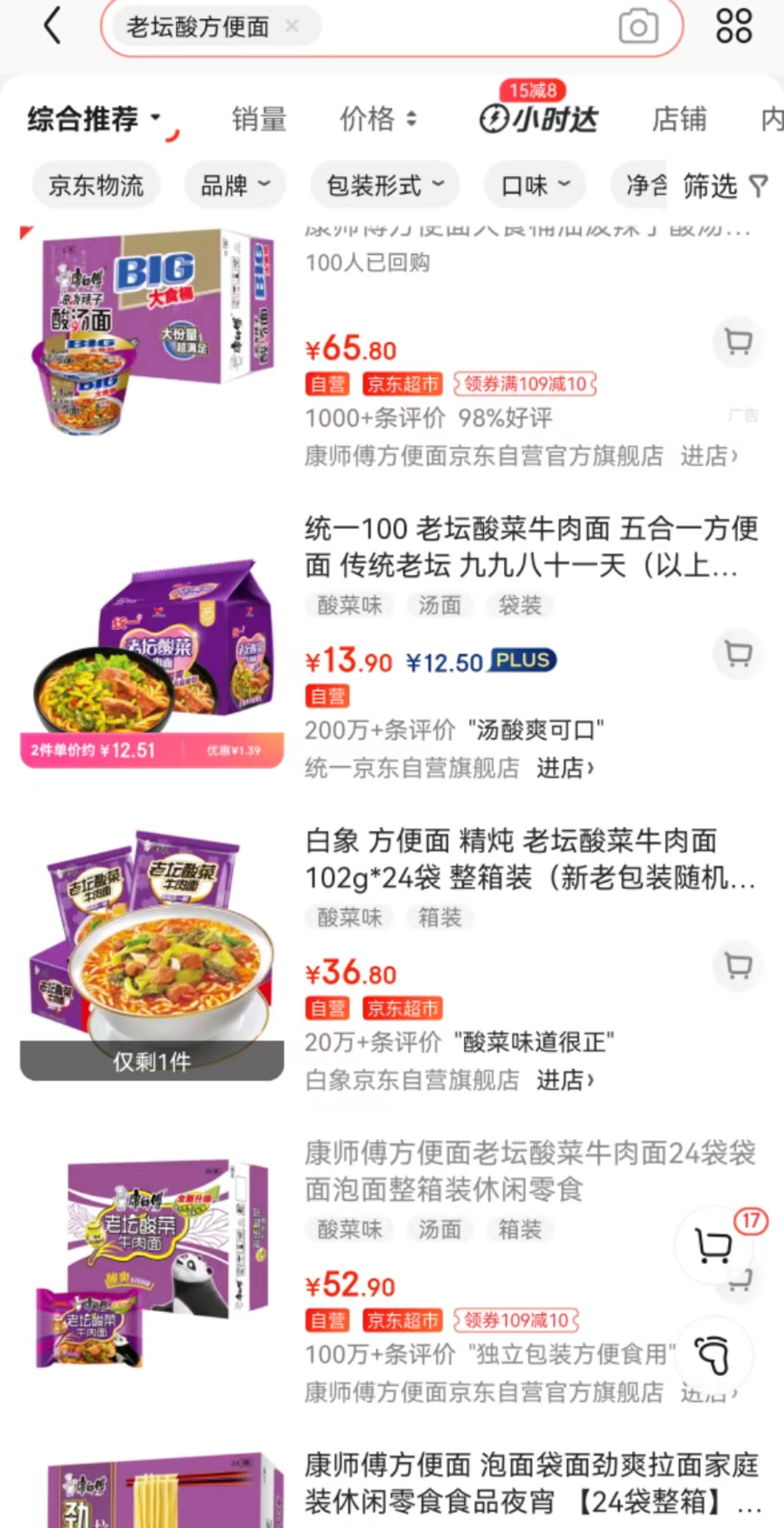The image size is (784, 1528).
Task: Switch to the 小时达 tab
Action: [x=539, y=119]
